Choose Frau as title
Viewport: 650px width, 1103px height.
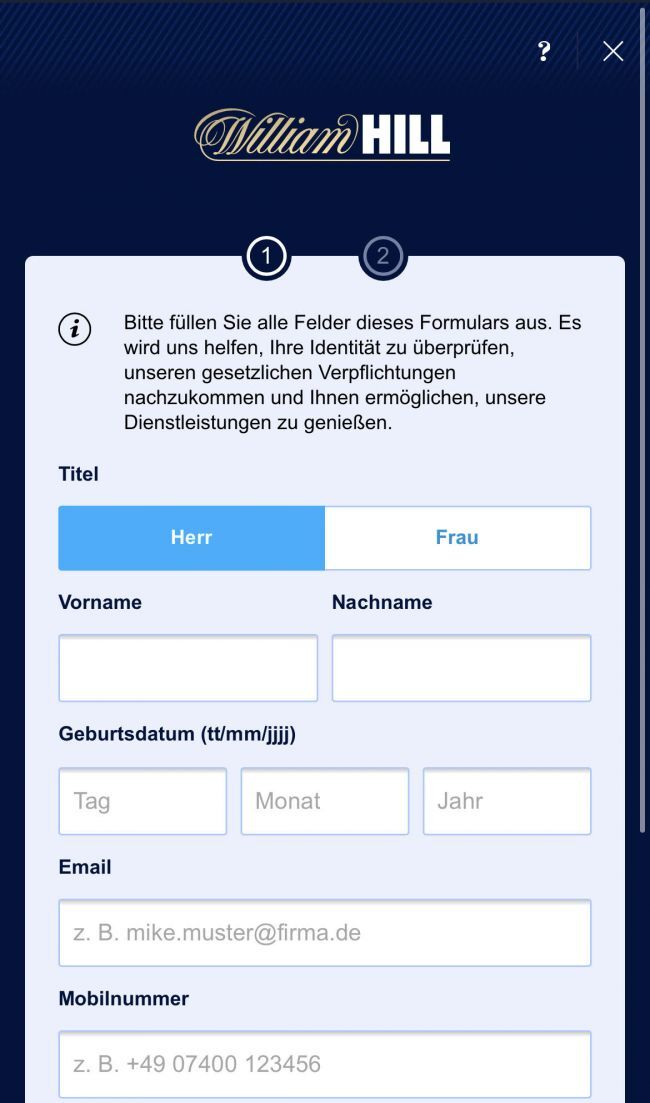point(457,538)
